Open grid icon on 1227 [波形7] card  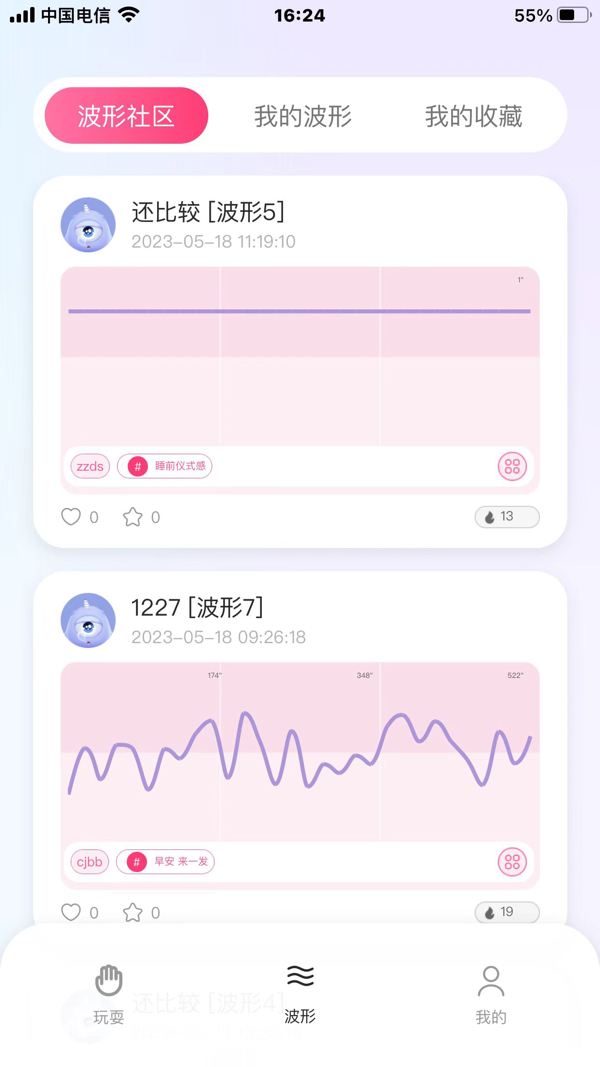512,862
